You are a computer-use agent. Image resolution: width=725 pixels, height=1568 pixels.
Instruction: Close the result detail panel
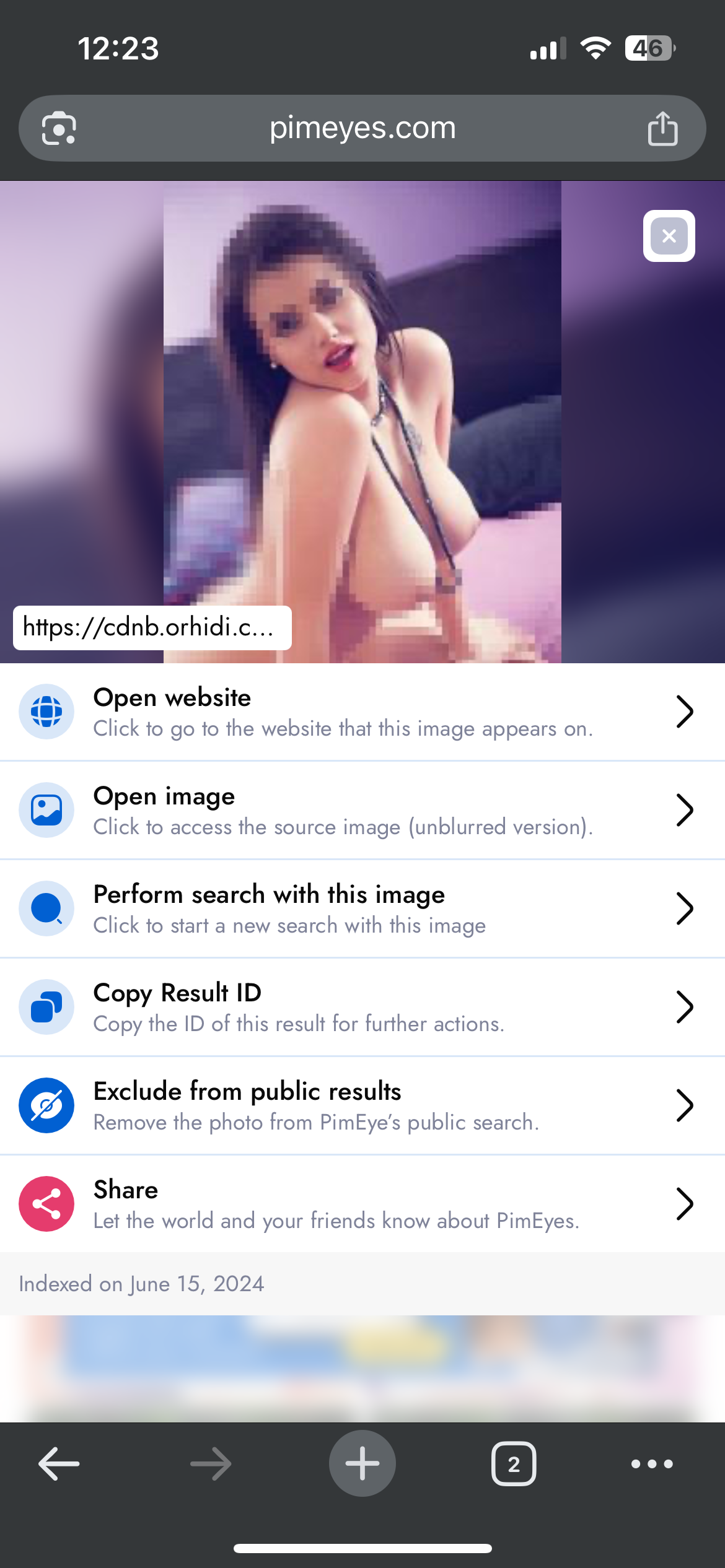669,236
